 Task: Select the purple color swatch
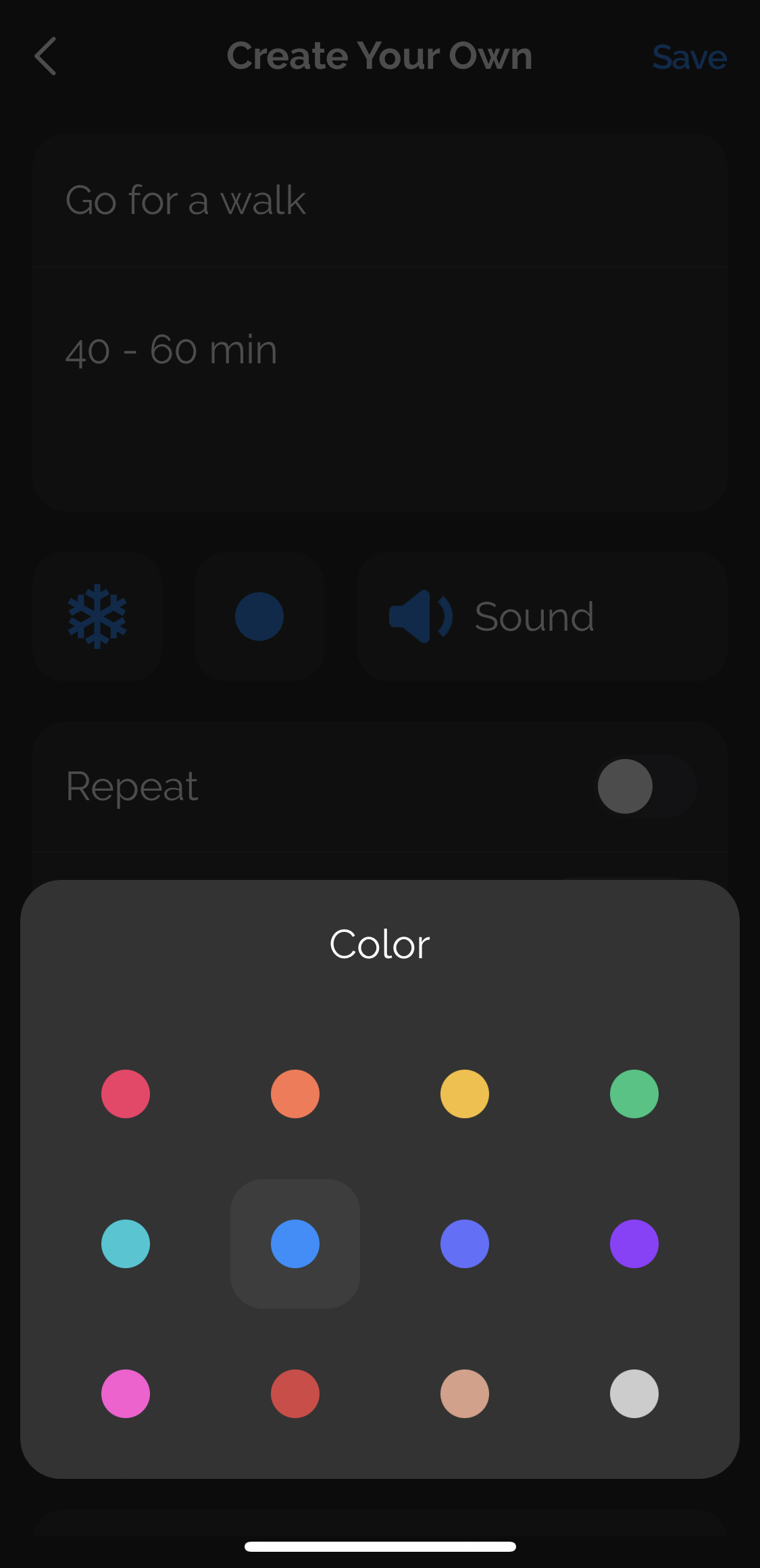[634, 1243]
